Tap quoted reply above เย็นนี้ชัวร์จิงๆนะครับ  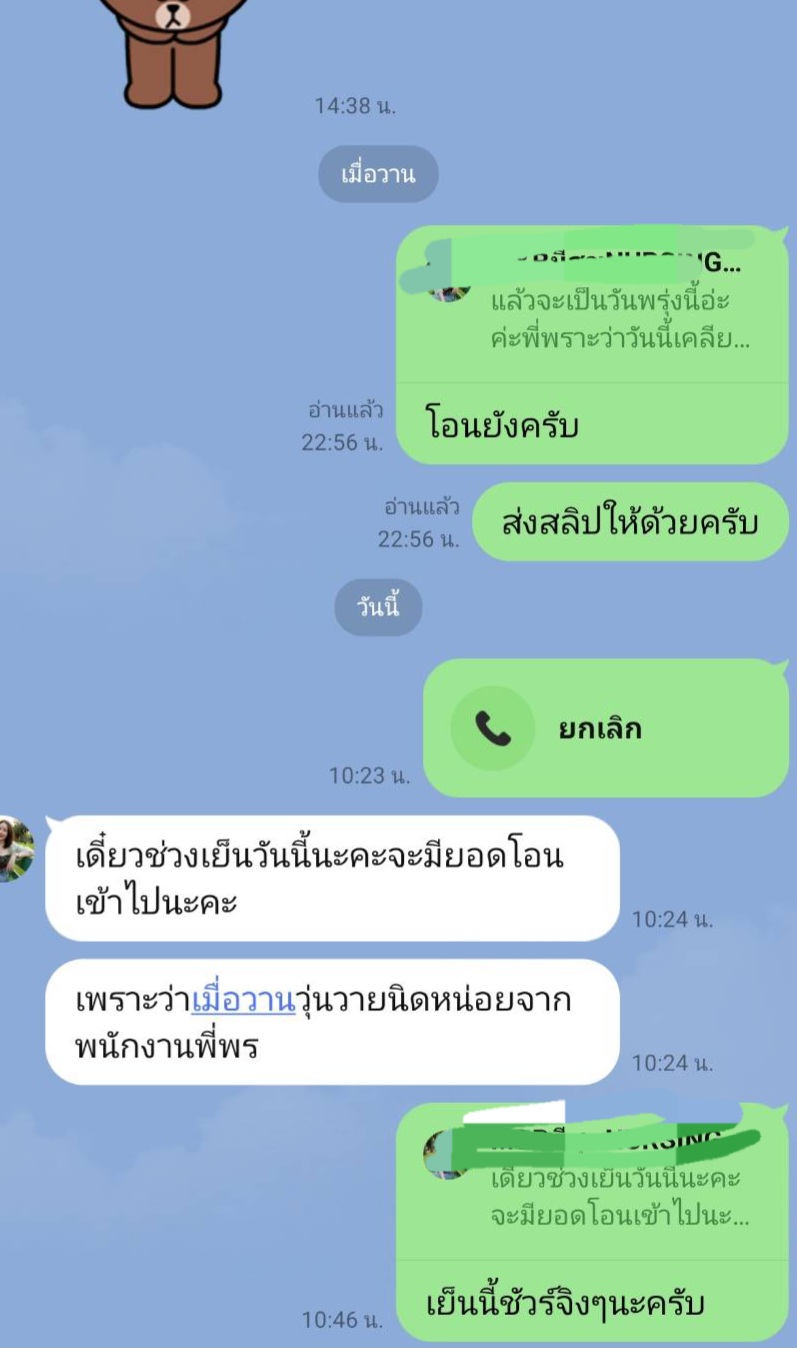(x=592, y=1182)
